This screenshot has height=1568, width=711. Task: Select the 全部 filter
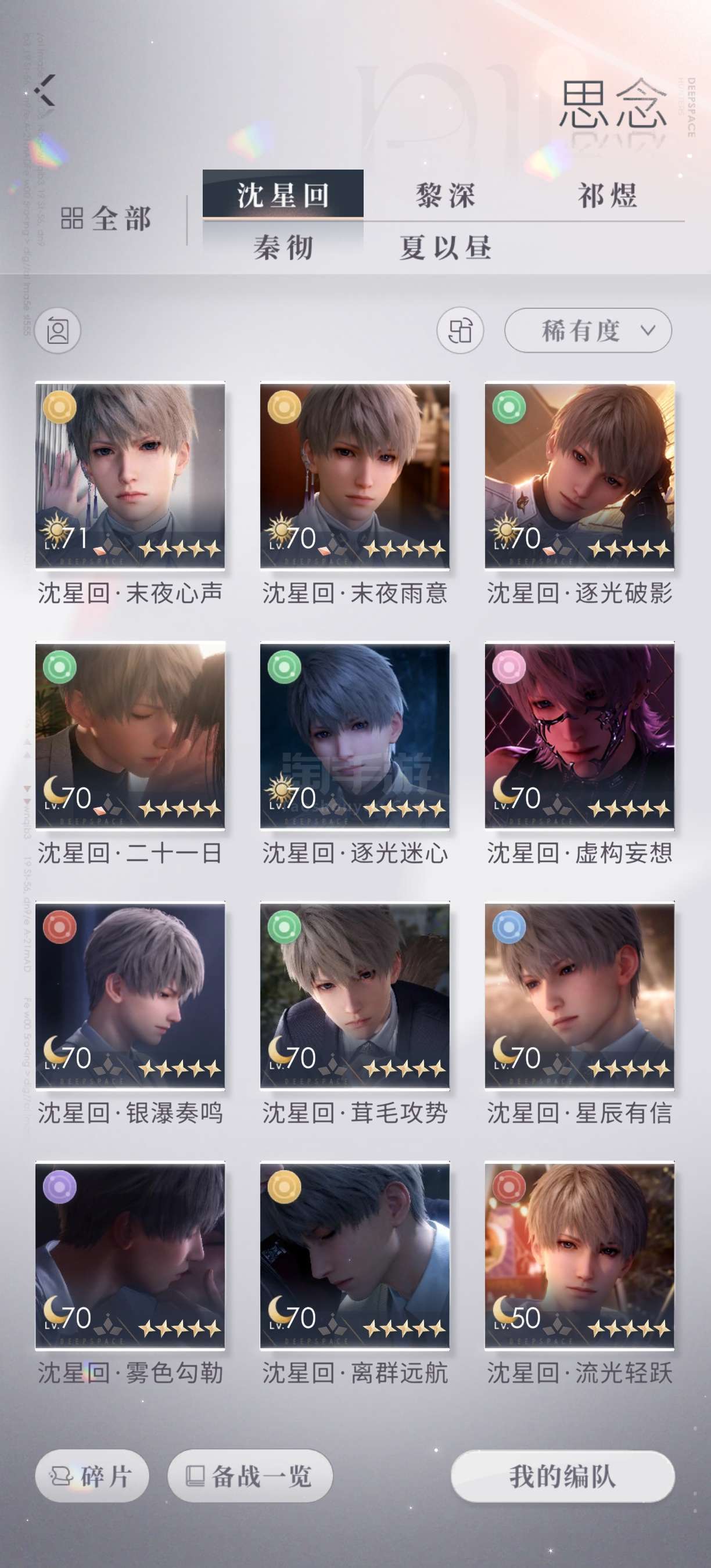coord(106,218)
